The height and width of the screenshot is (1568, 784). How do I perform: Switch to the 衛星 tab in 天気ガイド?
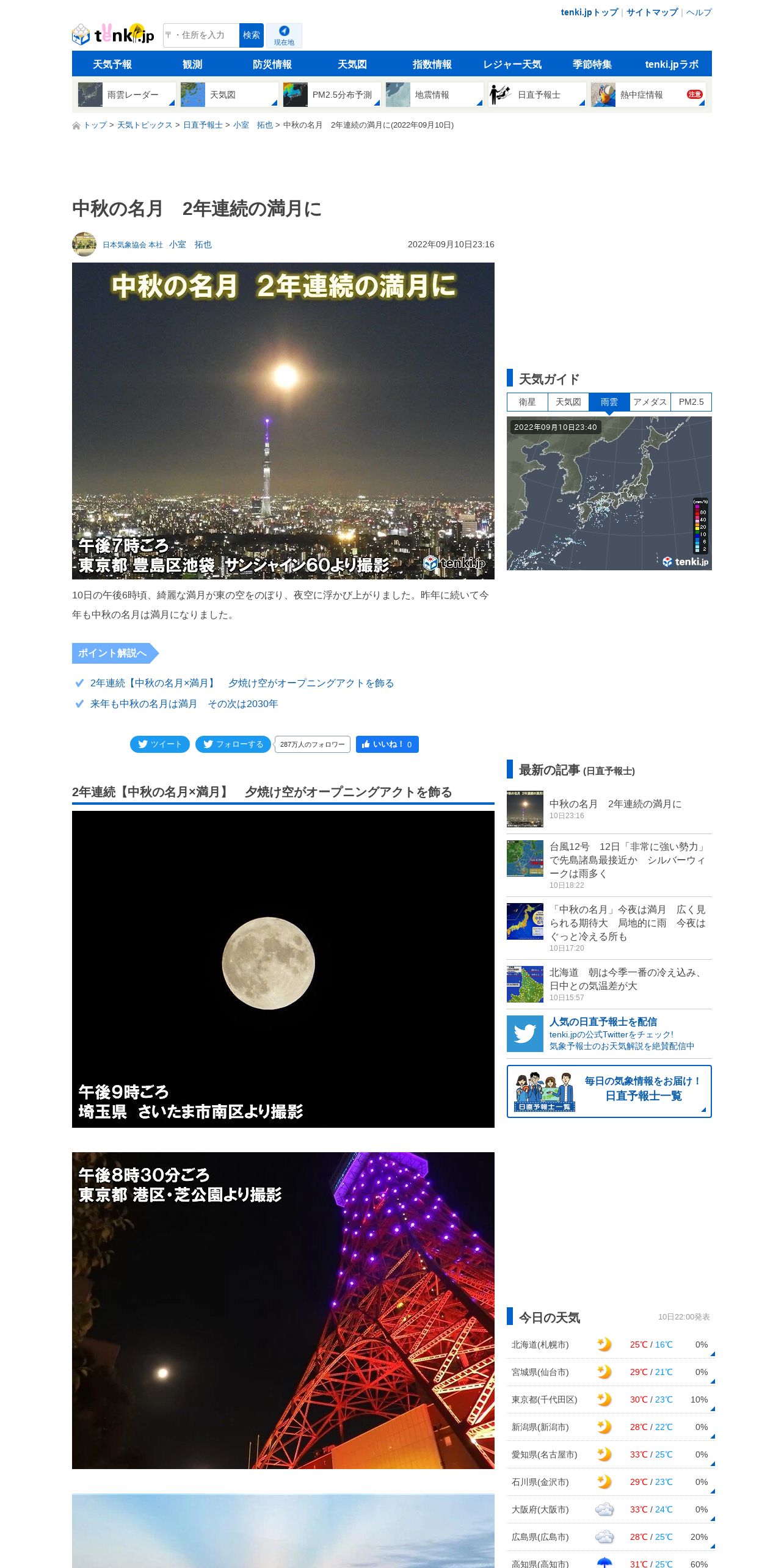(527, 402)
